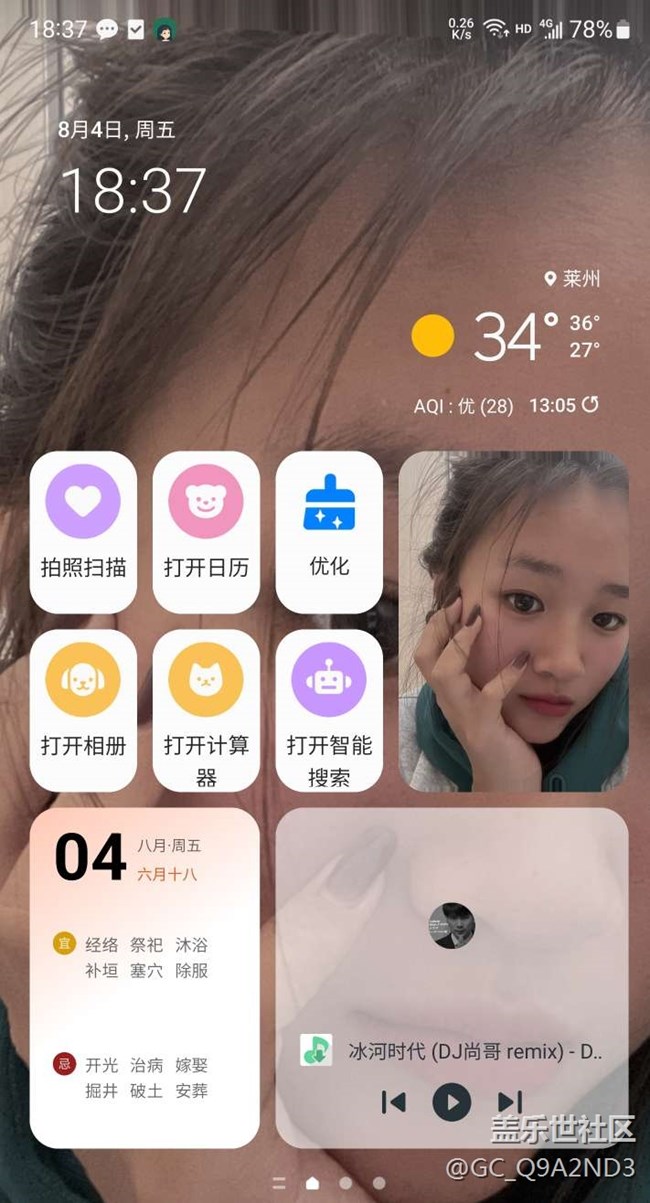
Task: Run the 优化 cleanup shortcut
Action: (x=329, y=531)
